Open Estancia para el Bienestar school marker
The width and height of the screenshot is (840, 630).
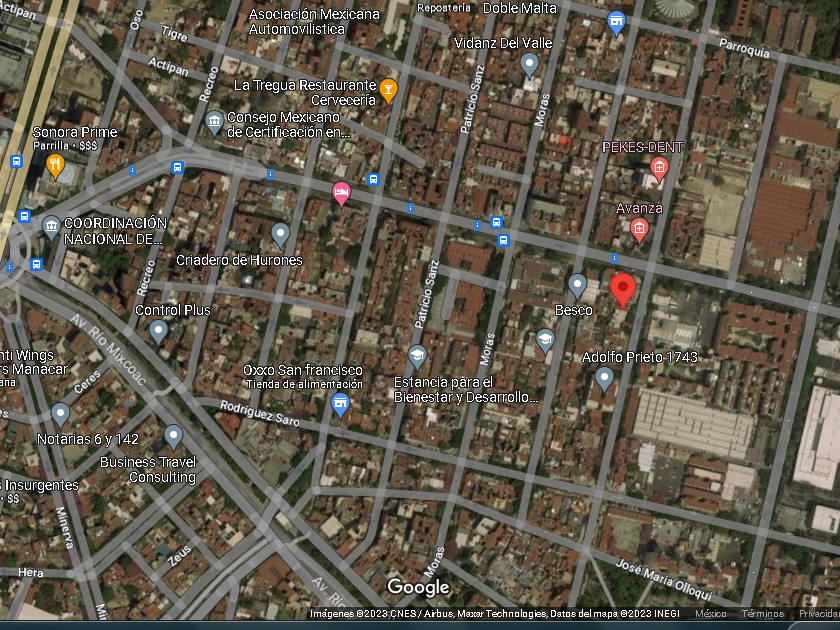point(417,357)
